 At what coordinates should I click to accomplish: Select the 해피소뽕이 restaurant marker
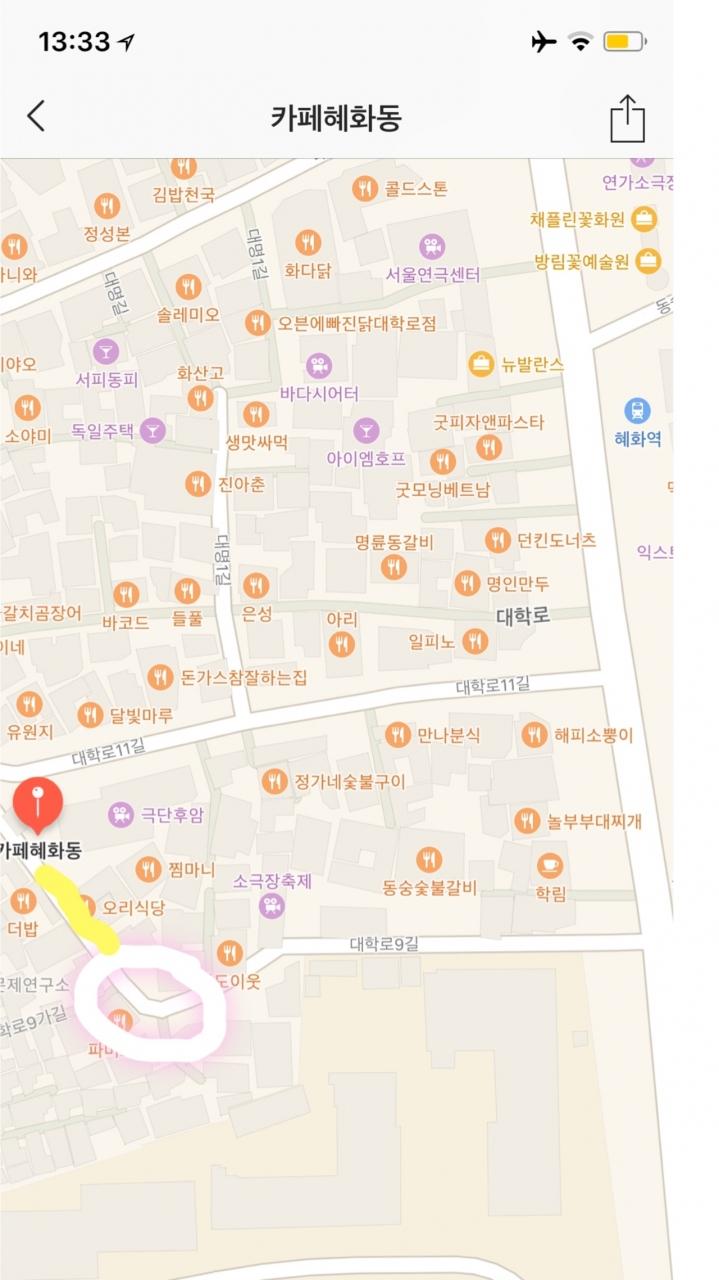point(535,735)
